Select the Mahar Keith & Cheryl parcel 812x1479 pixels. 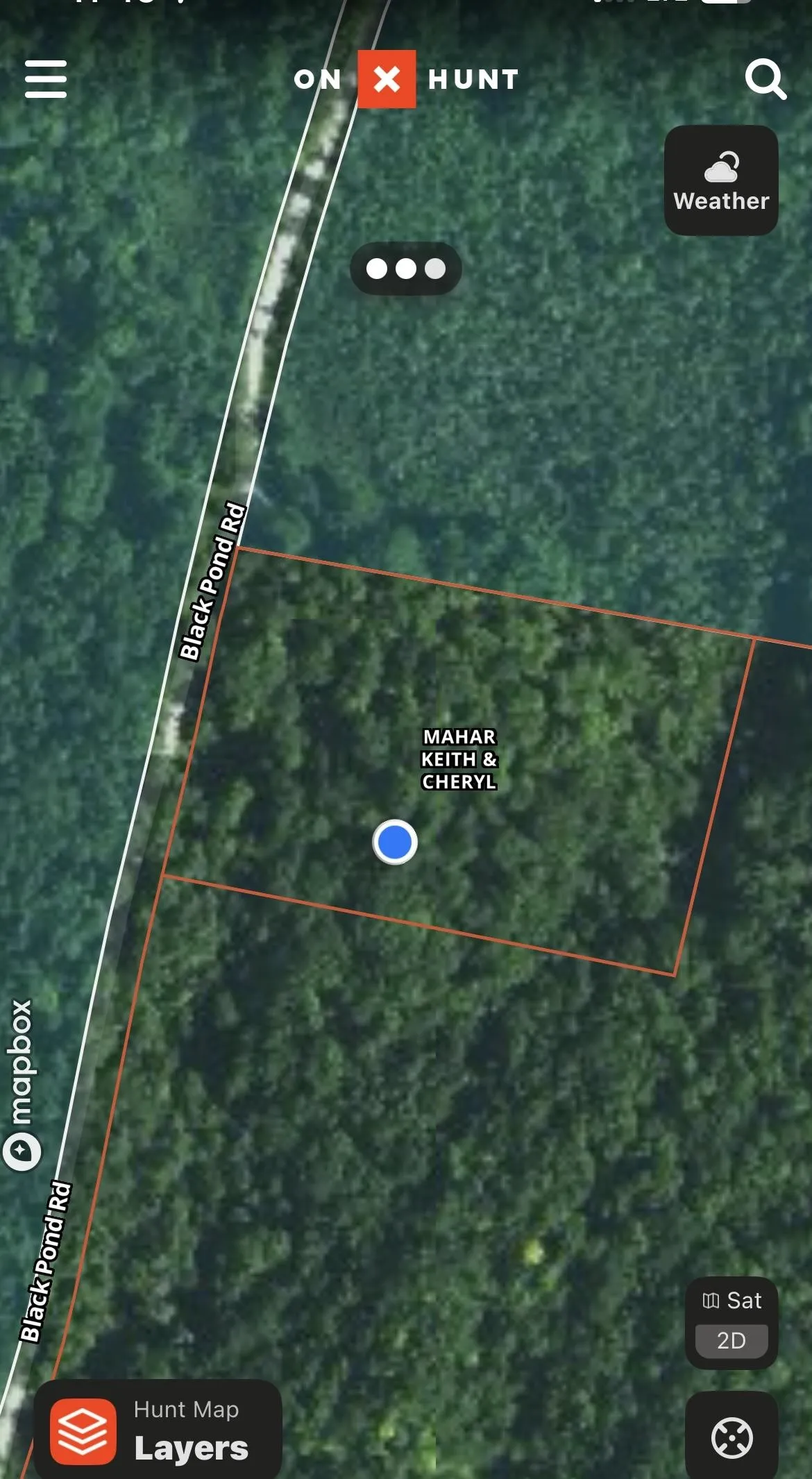pyautogui.click(x=459, y=759)
